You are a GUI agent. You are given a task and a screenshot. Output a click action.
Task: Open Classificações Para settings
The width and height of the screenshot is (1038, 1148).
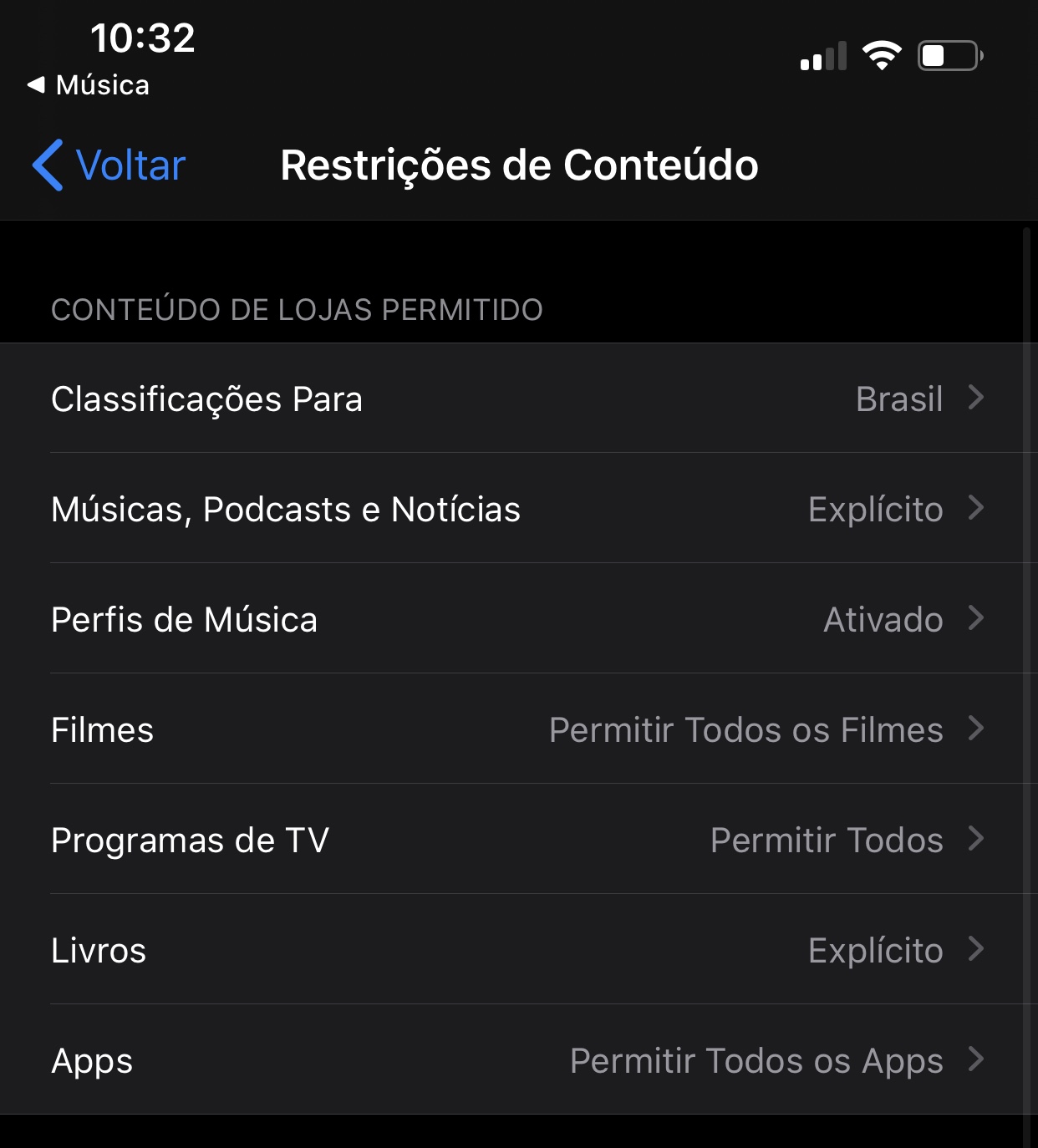click(518, 399)
